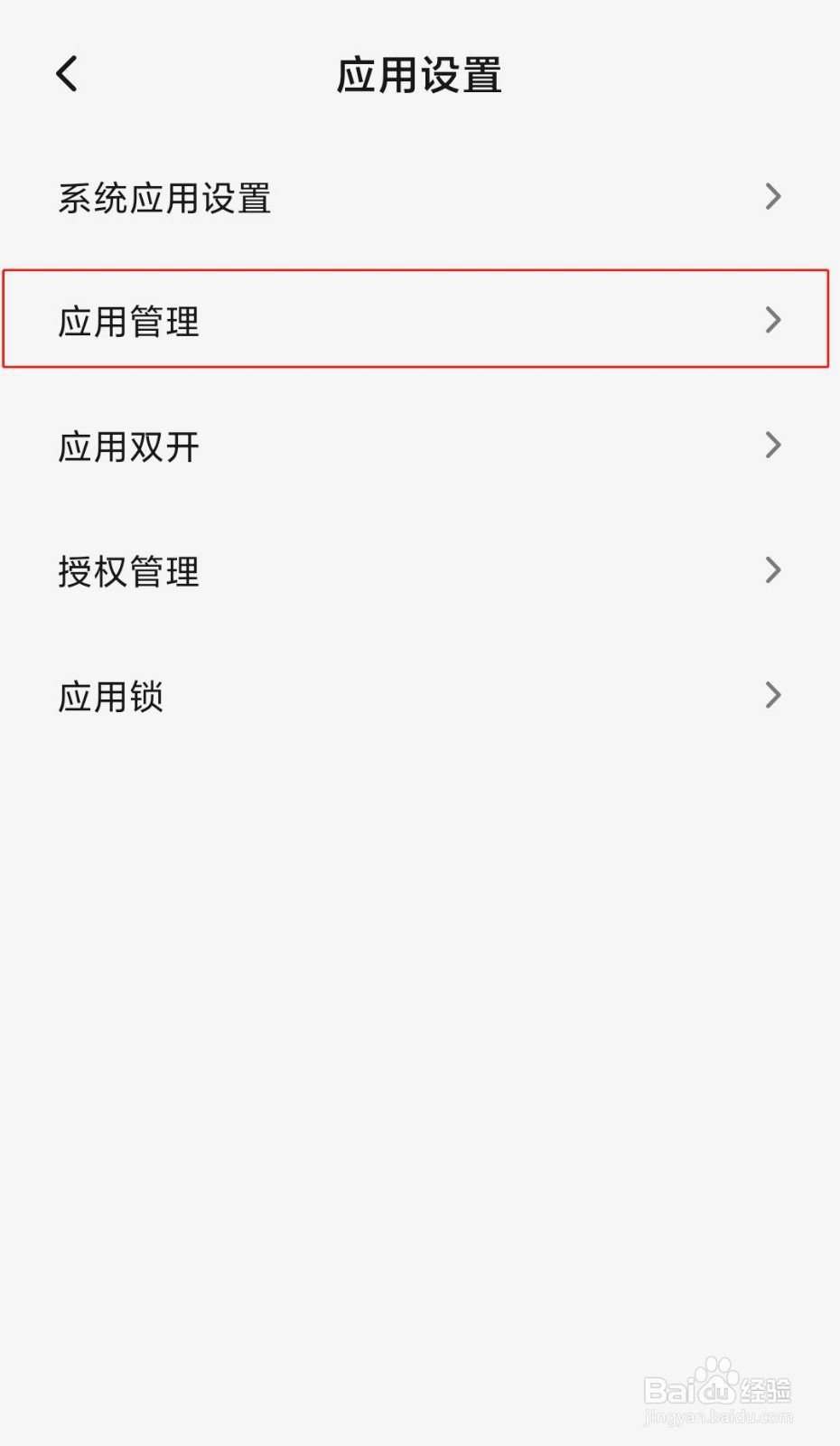Click the chevron beside 应用管理
840x1446 pixels.
click(772, 321)
